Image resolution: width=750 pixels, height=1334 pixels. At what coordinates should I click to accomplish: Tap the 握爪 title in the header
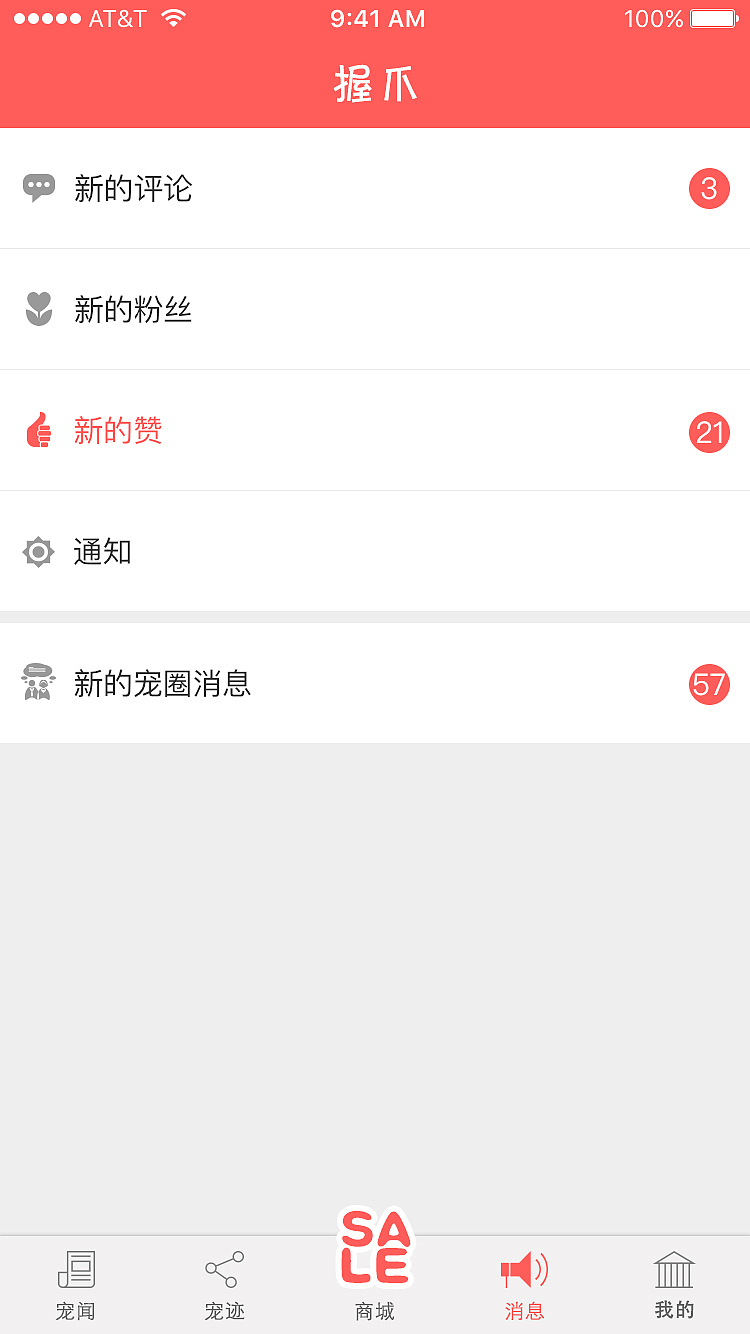click(x=375, y=85)
